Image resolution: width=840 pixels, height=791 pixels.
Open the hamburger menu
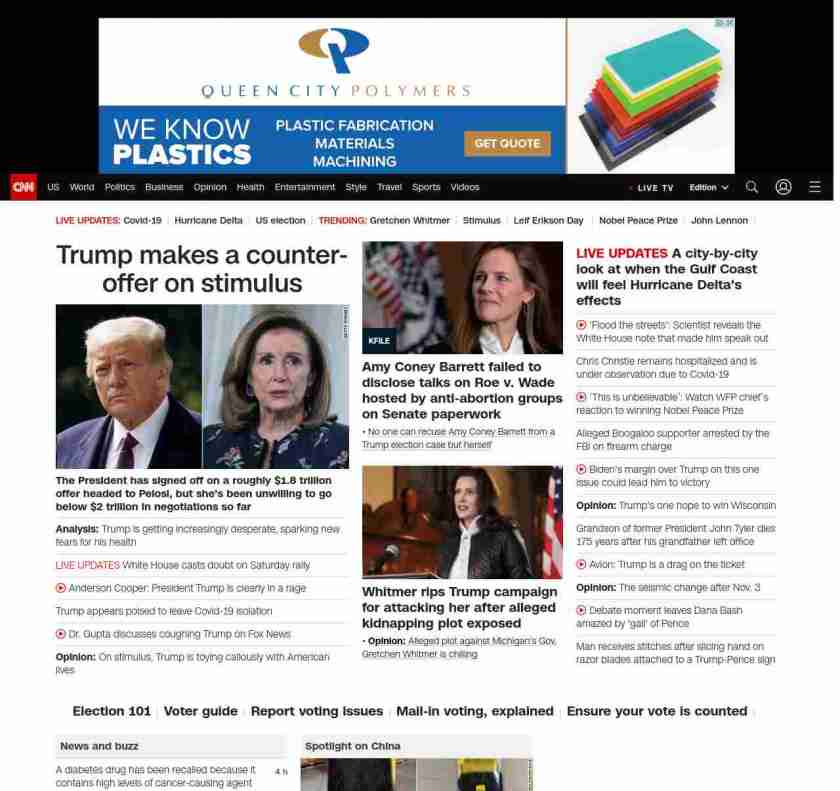pyautogui.click(x=814, y=187)
